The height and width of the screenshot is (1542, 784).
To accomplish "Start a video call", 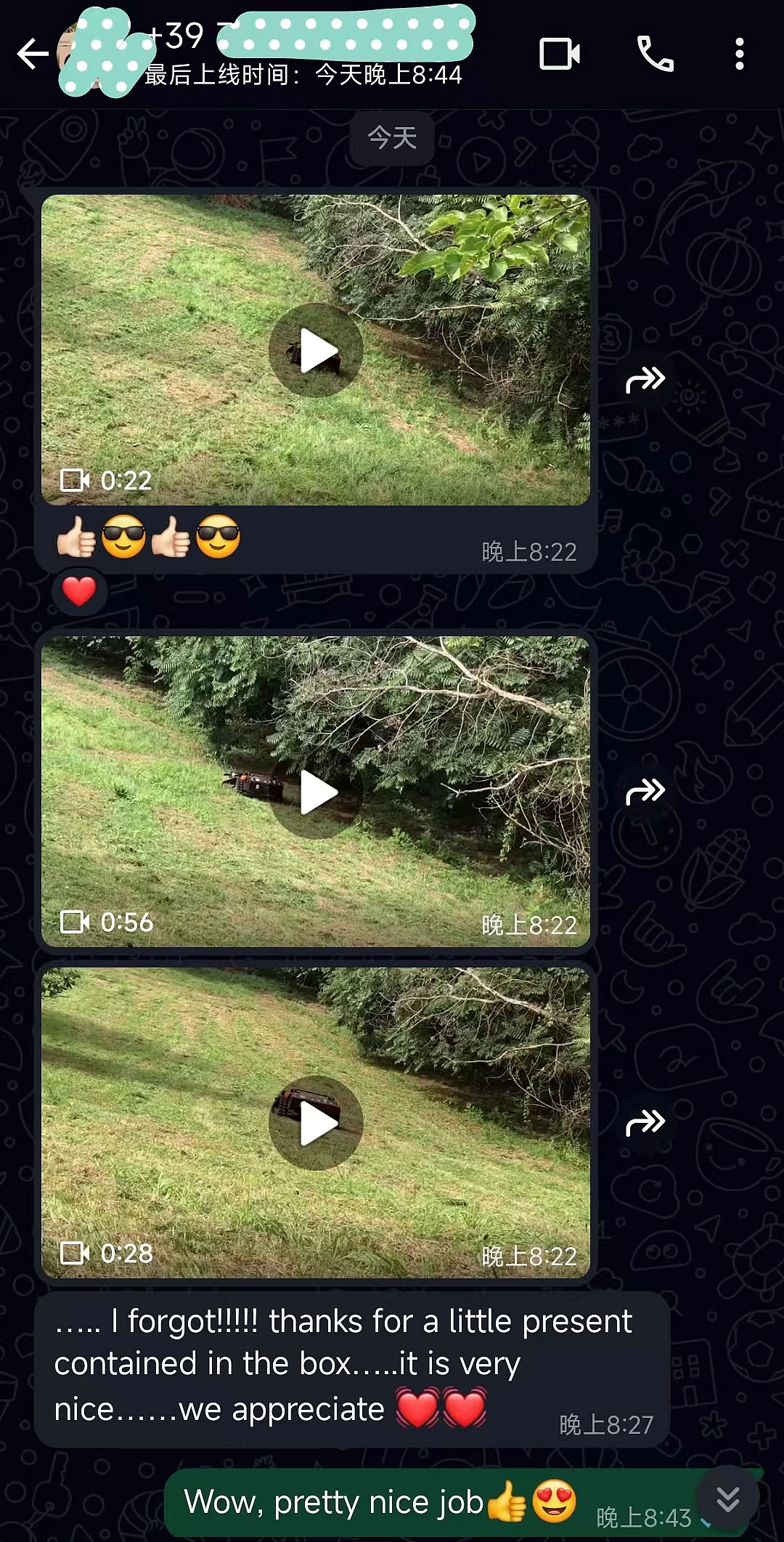I will (x=559, y=54).
